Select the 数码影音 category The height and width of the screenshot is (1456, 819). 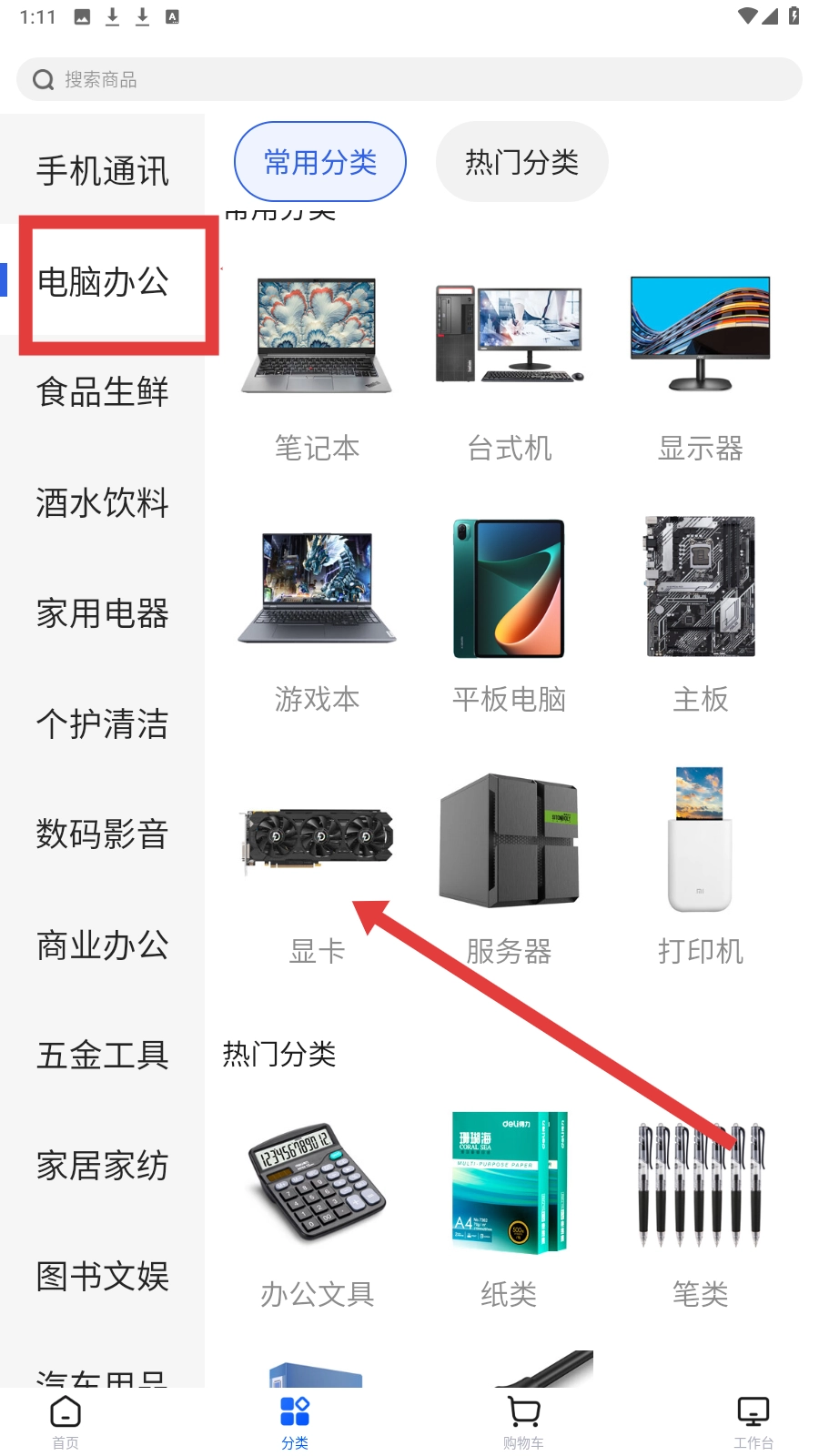pyautogui.click(x=102, y=834)
